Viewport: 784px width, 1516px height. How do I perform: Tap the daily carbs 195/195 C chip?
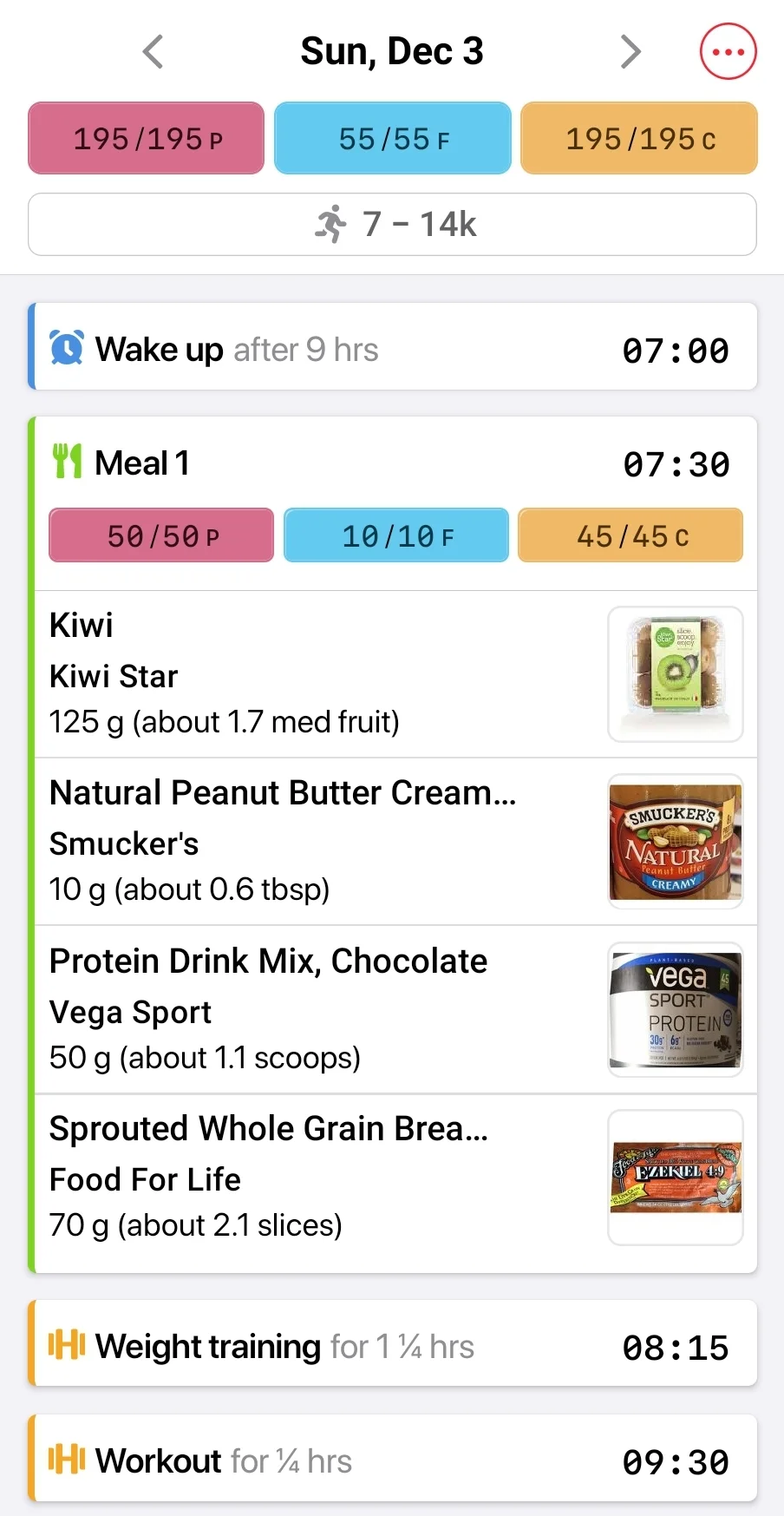(x=639, y=138)
